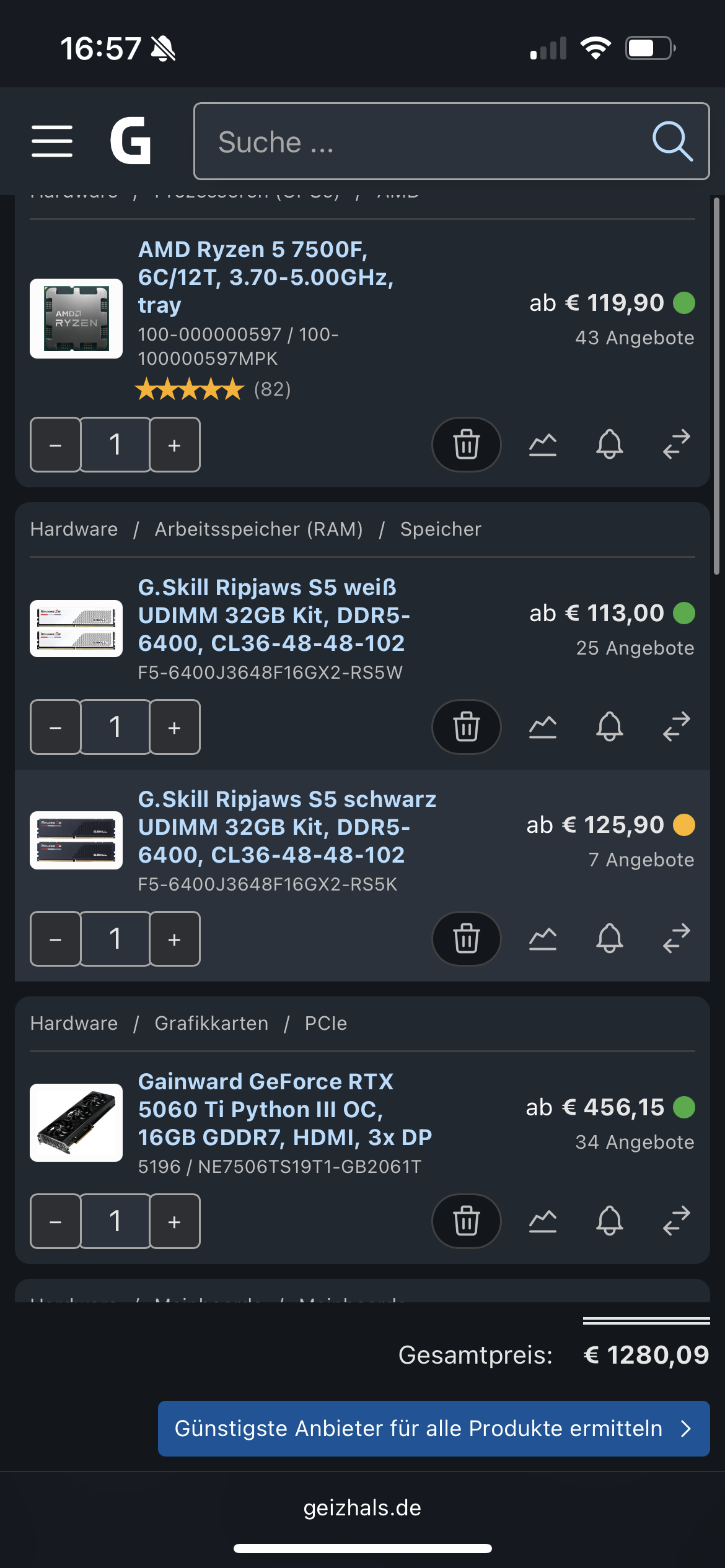
Task: Remove AMD Ryzen 5 7500F from list
Action: coord(466,445)
